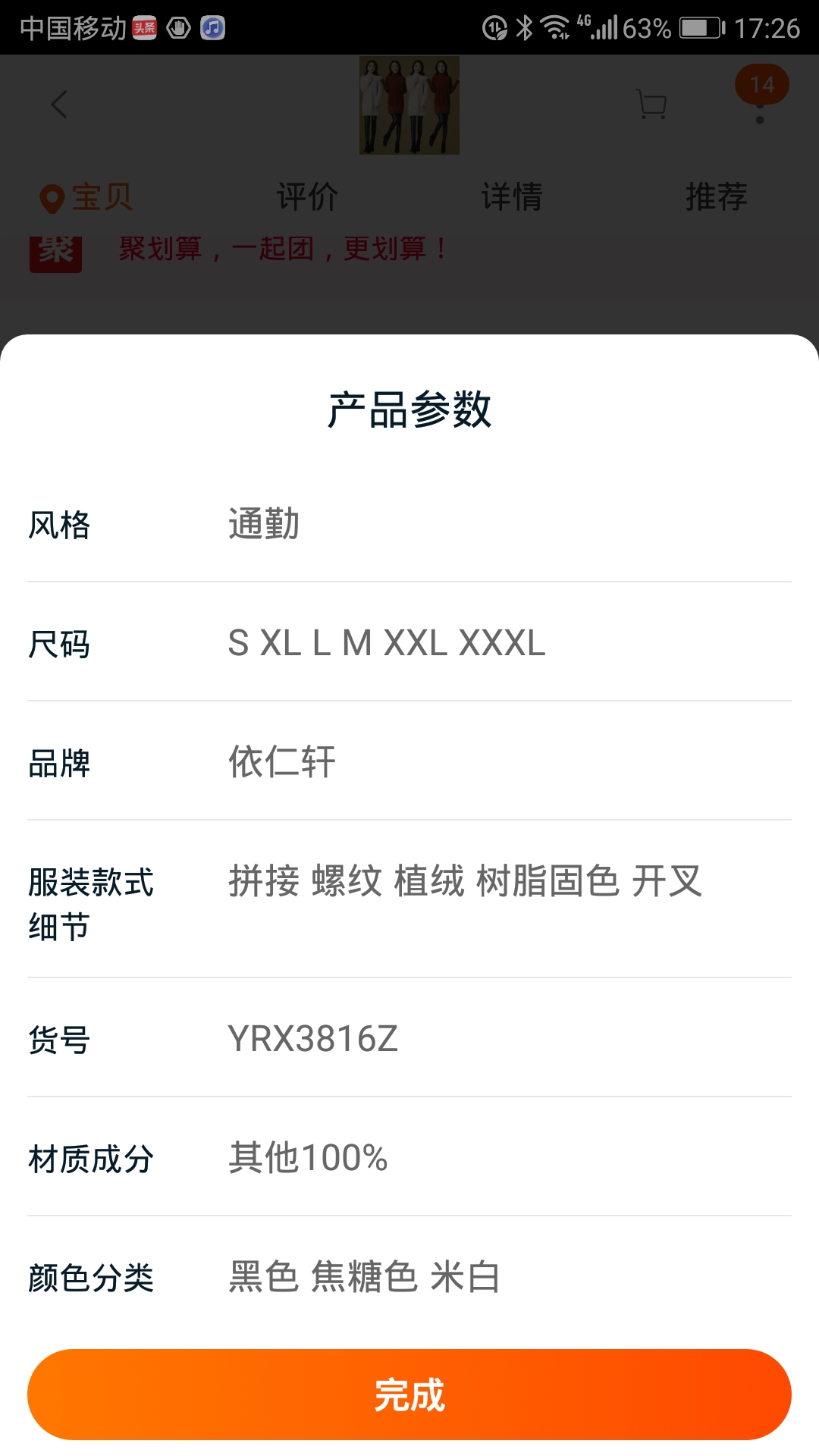The width and height of the screenshot is (819, 1456).
Task: Tap the 聚划算 red logo icon
Action: [x=58, y=249]
